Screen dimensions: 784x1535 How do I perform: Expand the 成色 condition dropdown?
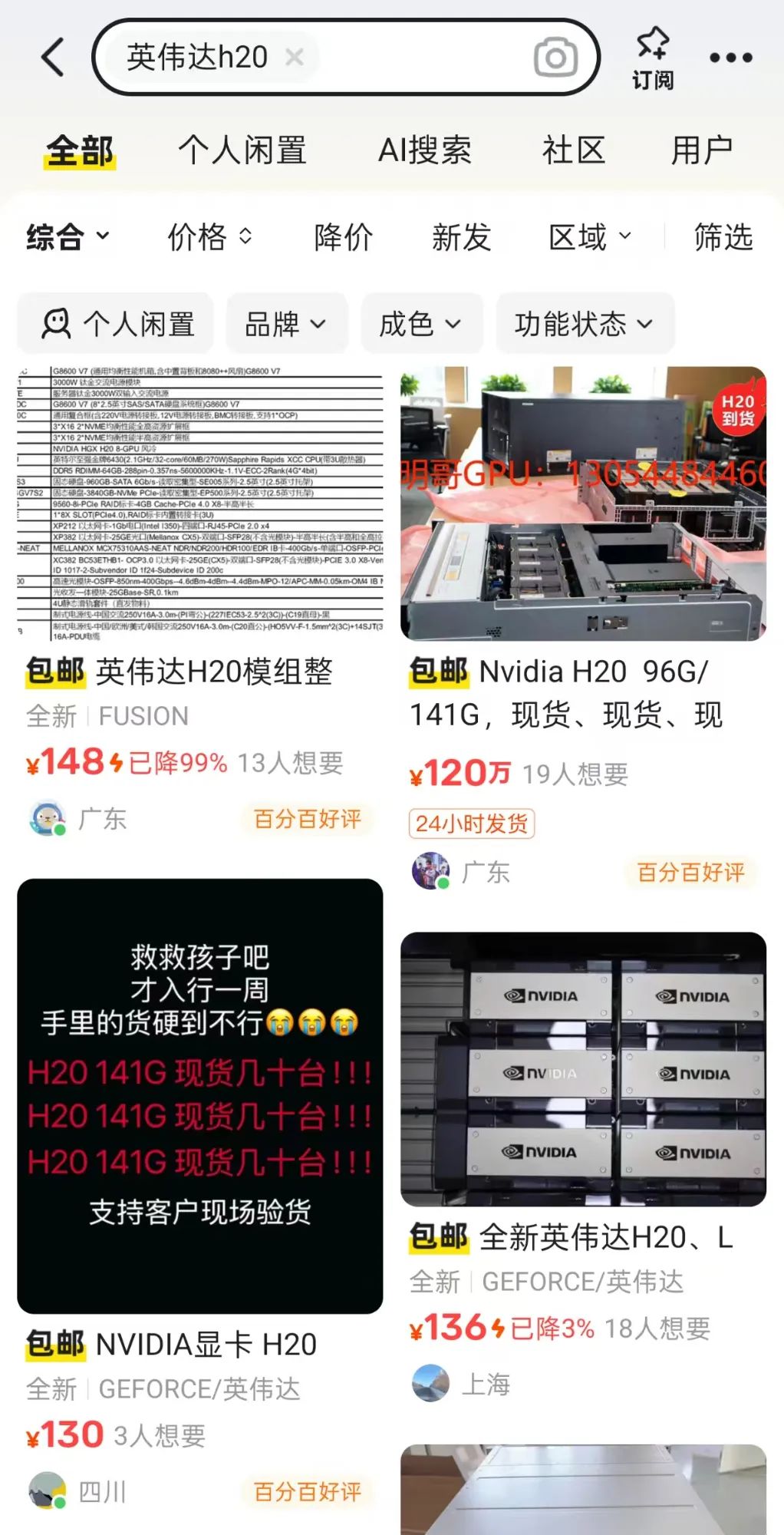421,324
